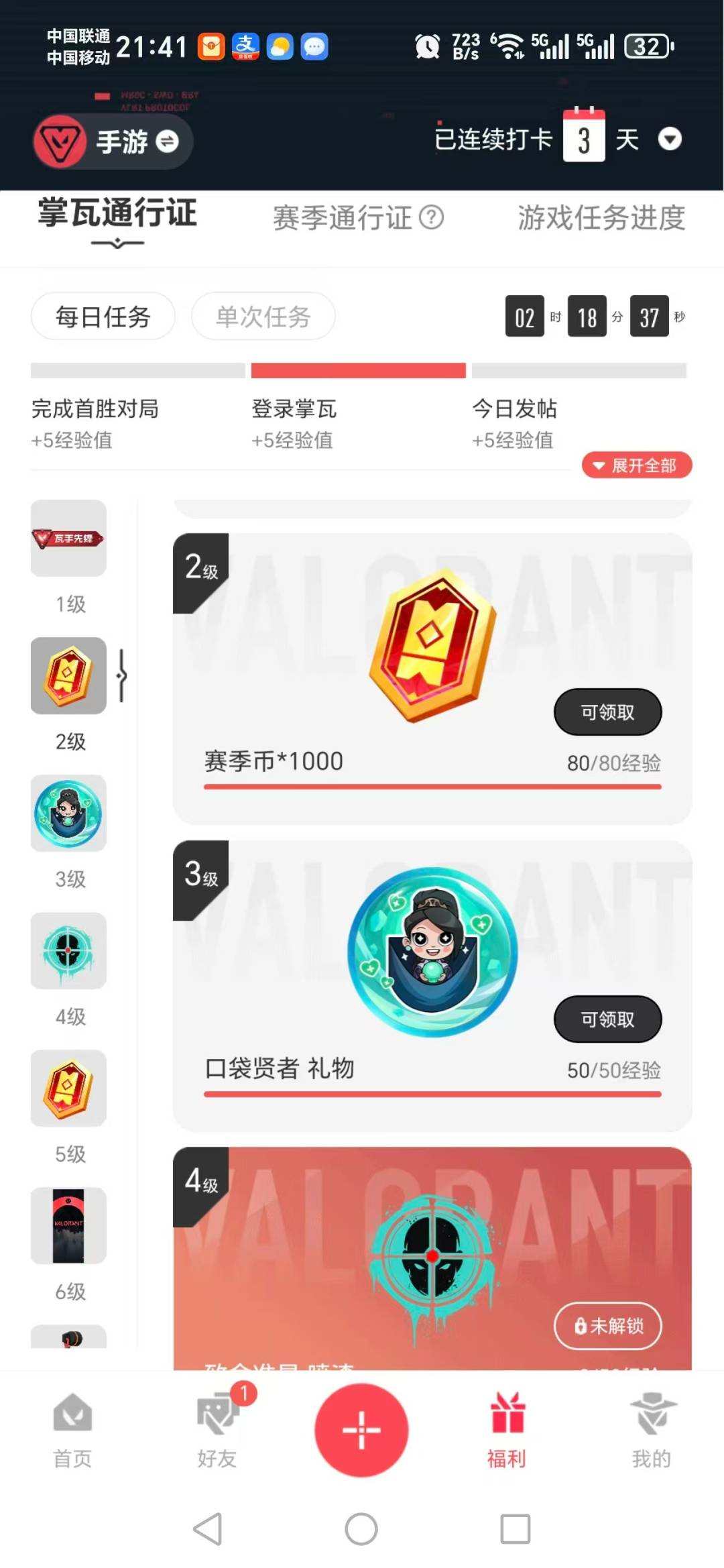Select the 每日任务 task filter
The width and height of the screenshot is (724, 1568).
tap(102, 317)
